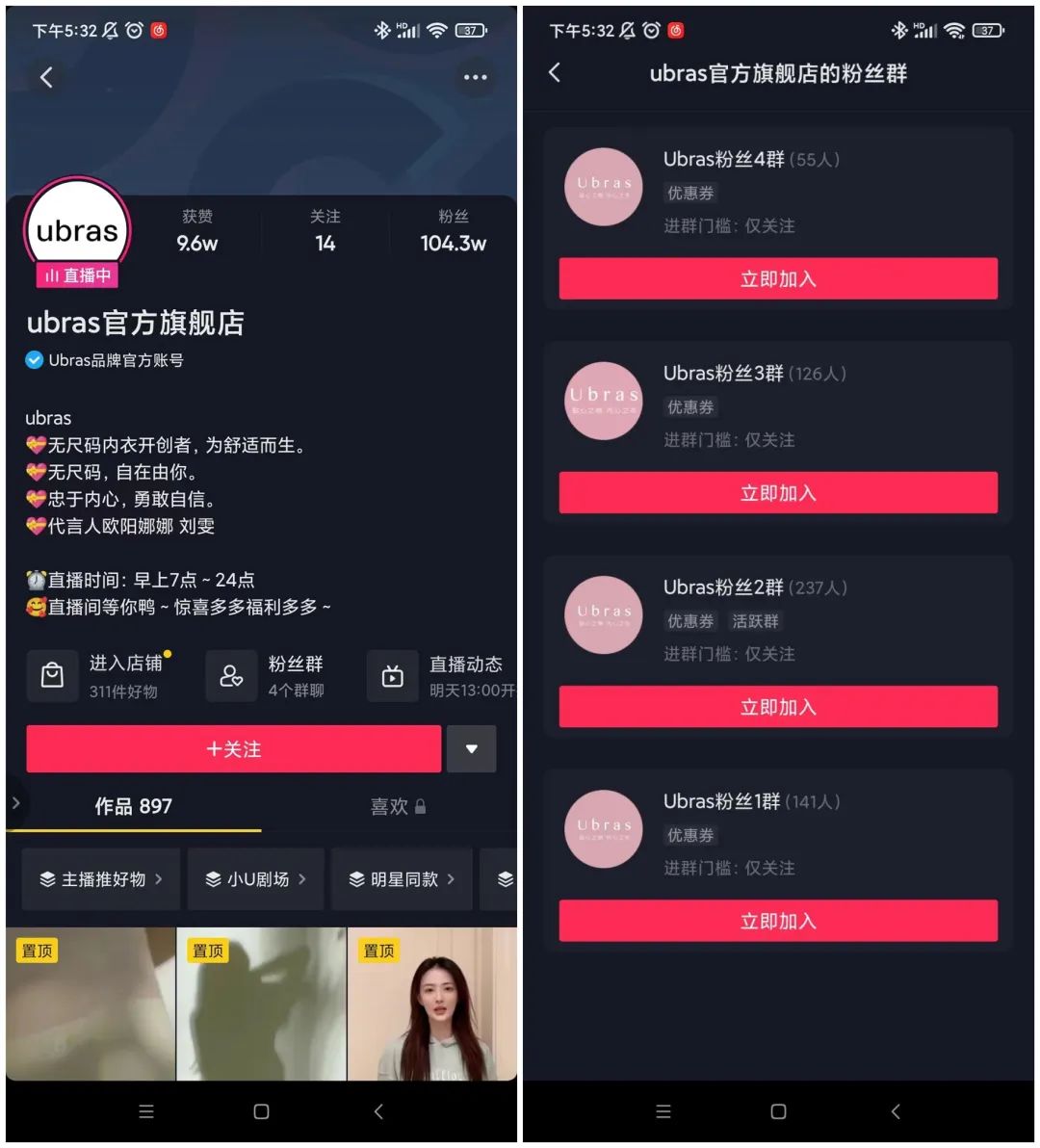
Task: Tap the 活跃群 tag on Ubras粉丝2群
Action: [755, 621]
